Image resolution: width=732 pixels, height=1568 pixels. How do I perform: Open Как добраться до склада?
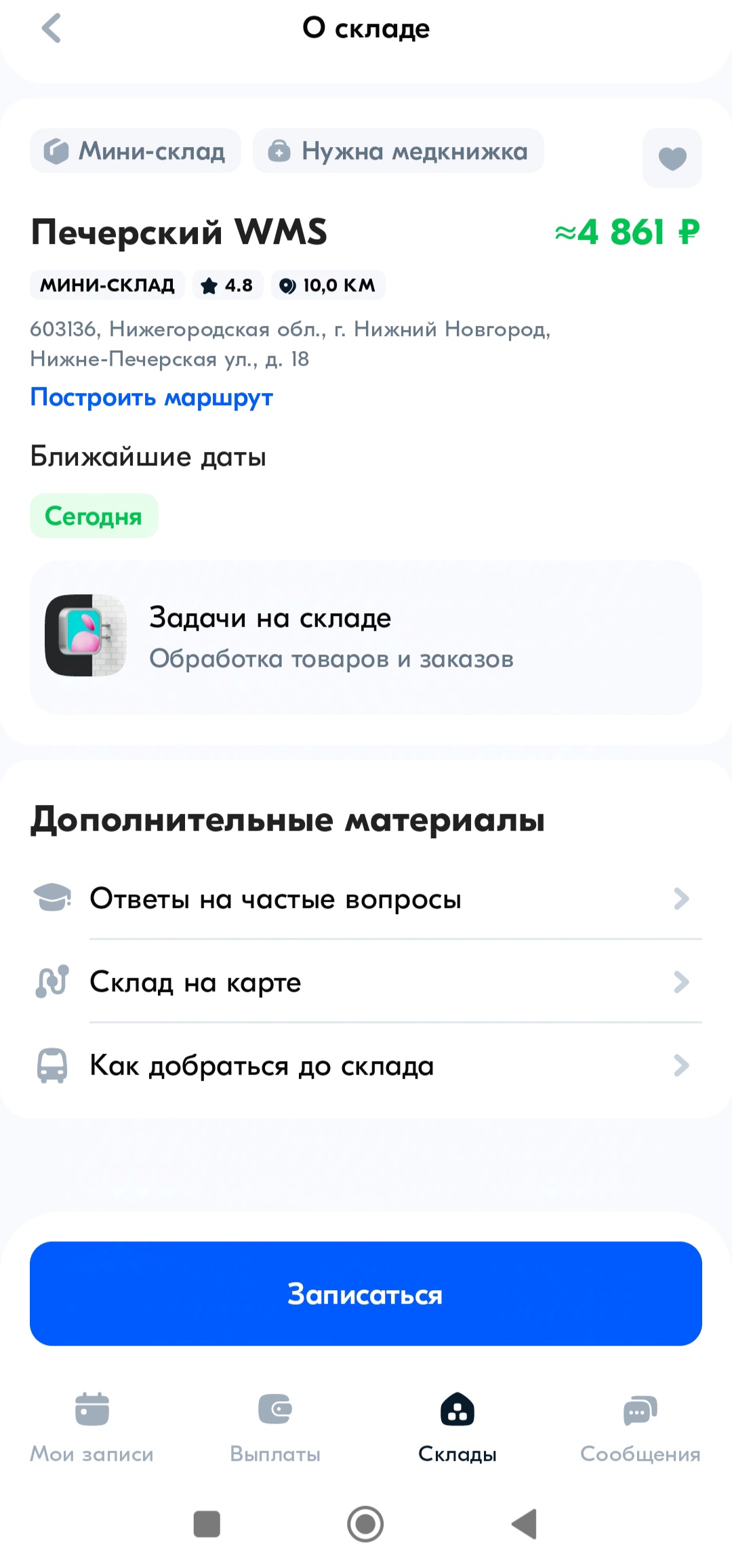click(365, 1066)
